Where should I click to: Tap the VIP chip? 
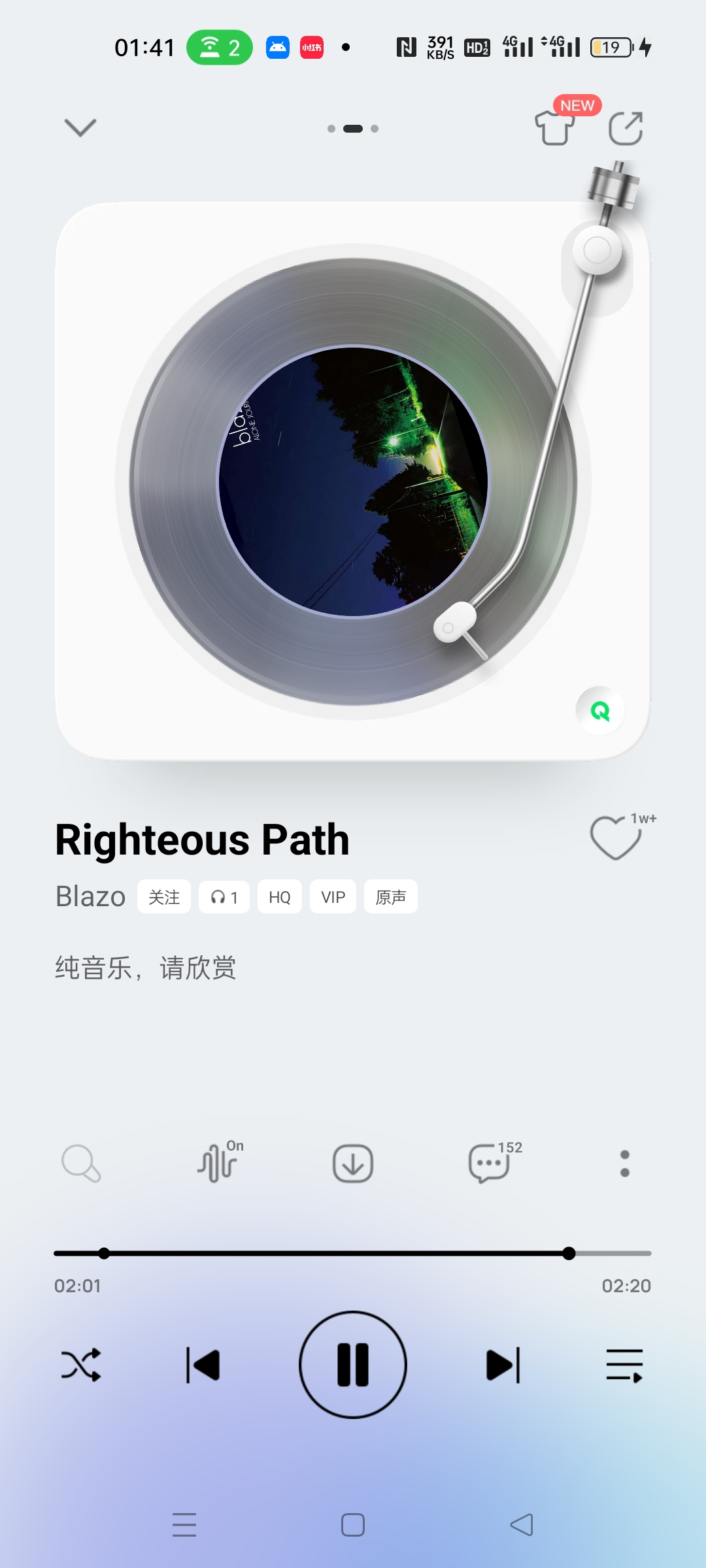tap(333, 897)
